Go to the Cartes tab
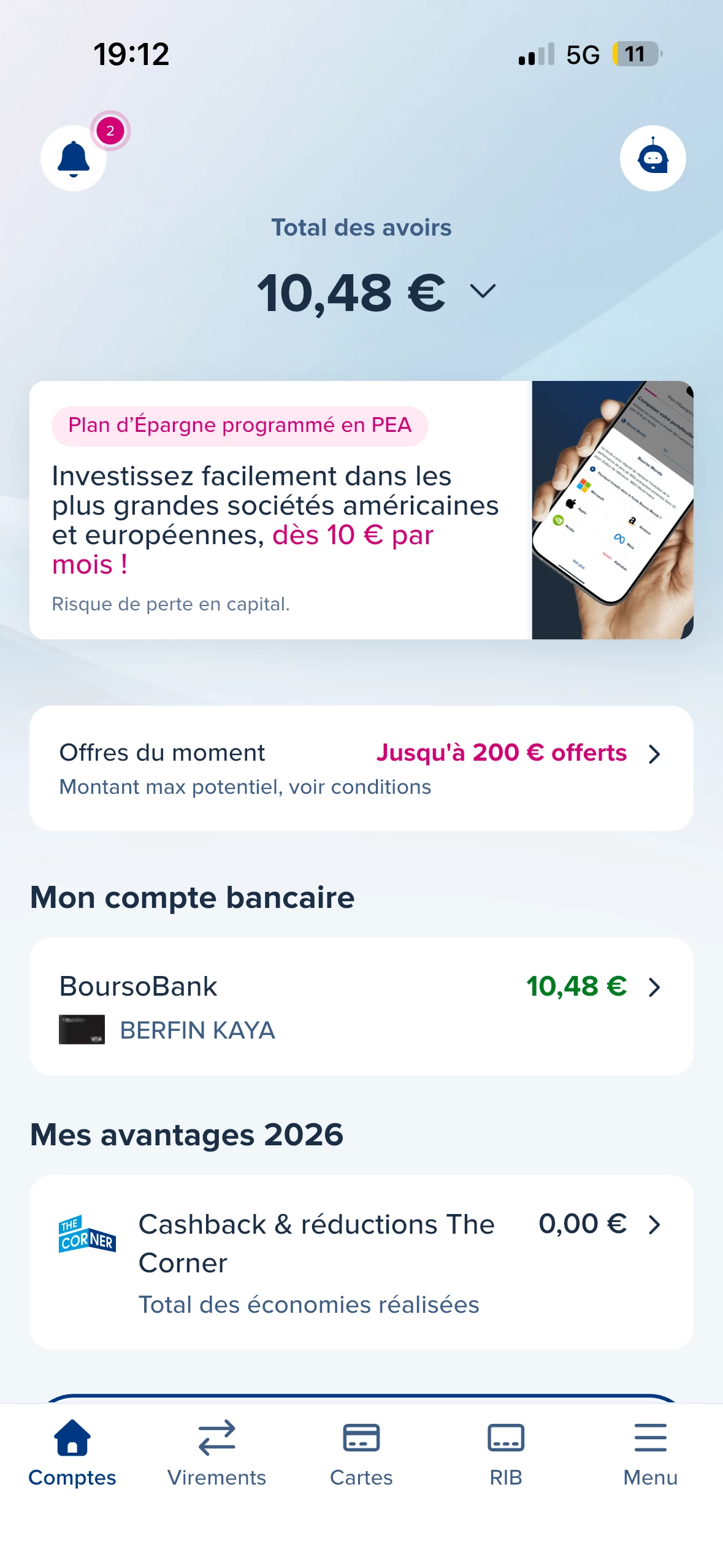The width and height of the screenshot is (723, 1568). [361, 1453]
